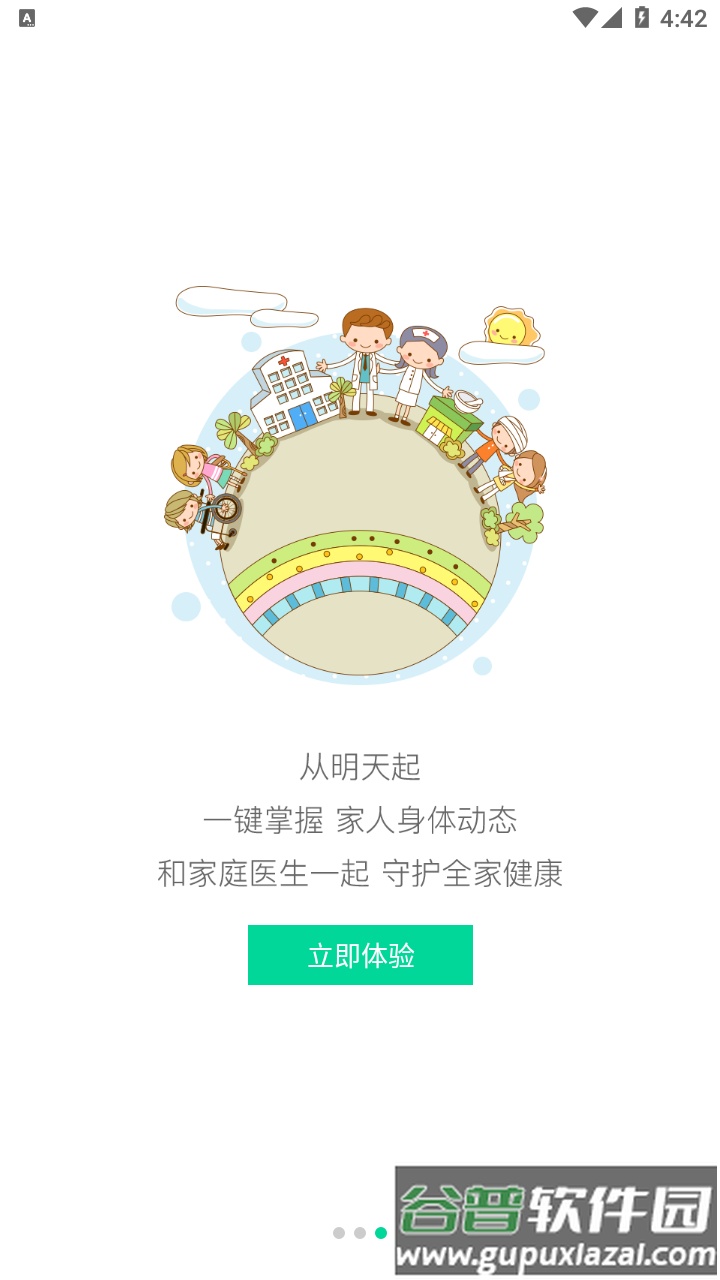Tap the '和家庭医生一起 守护全家健康' slogan line

click(x=360, y=873)
